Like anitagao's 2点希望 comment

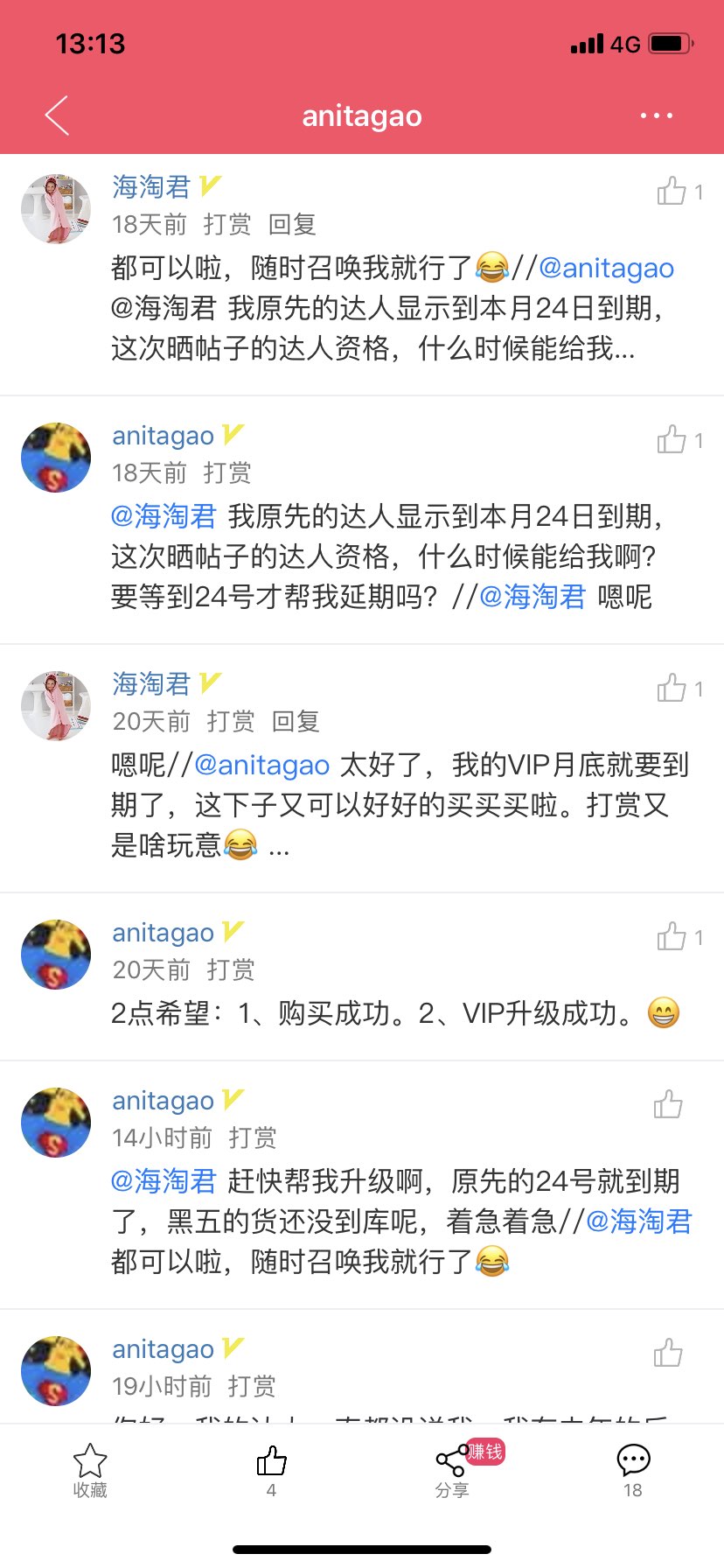pyautogui.click(x=672, y=936)
